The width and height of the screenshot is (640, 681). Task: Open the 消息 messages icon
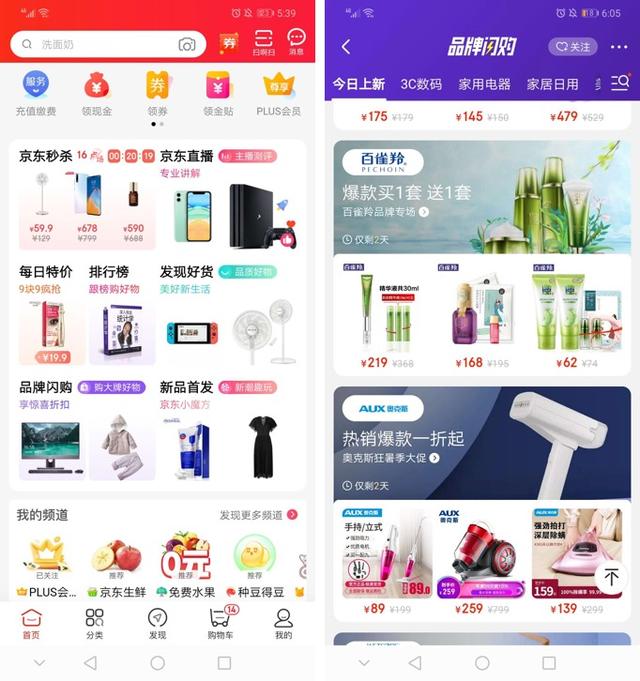click(296, 42)
